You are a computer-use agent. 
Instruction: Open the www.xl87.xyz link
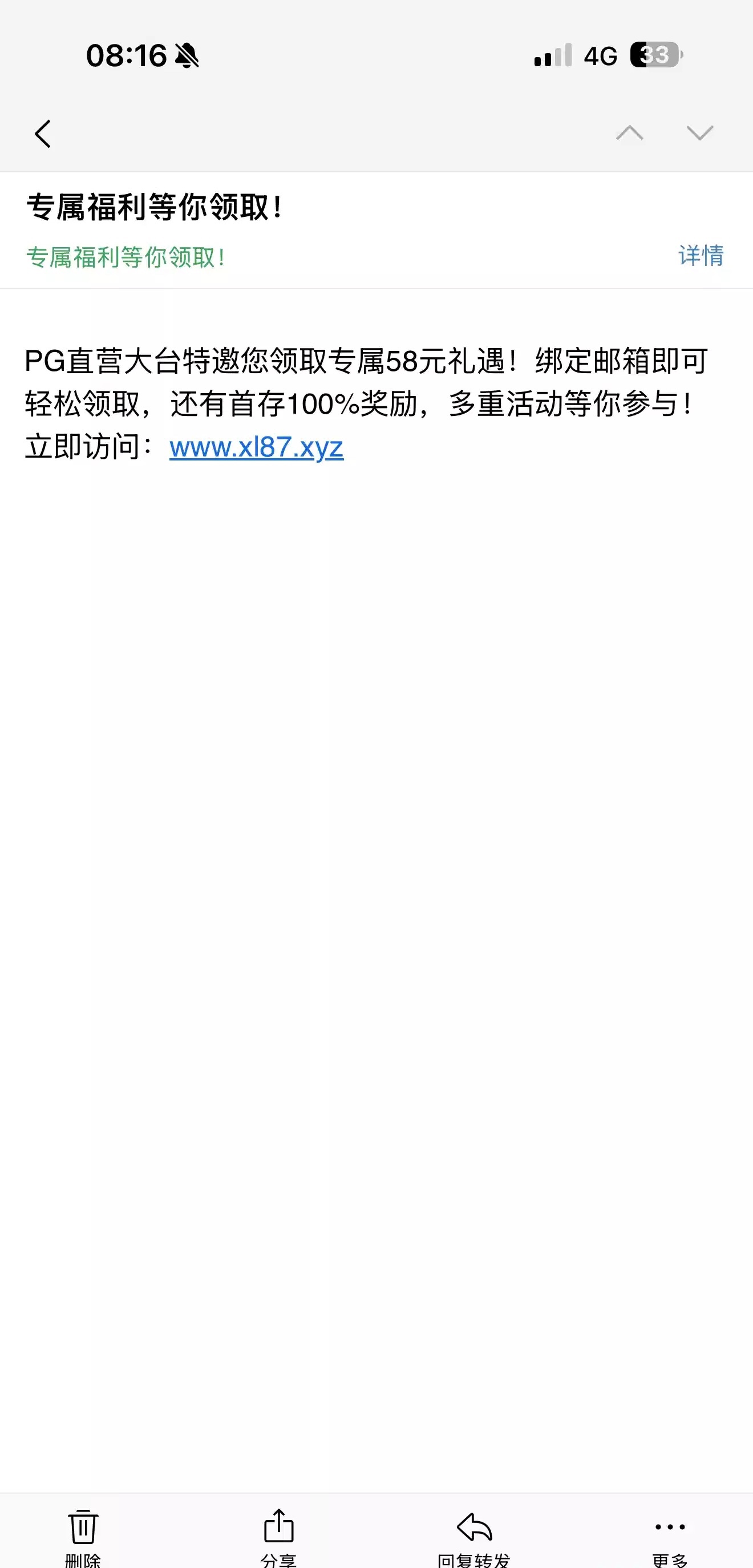coord(256,447)
